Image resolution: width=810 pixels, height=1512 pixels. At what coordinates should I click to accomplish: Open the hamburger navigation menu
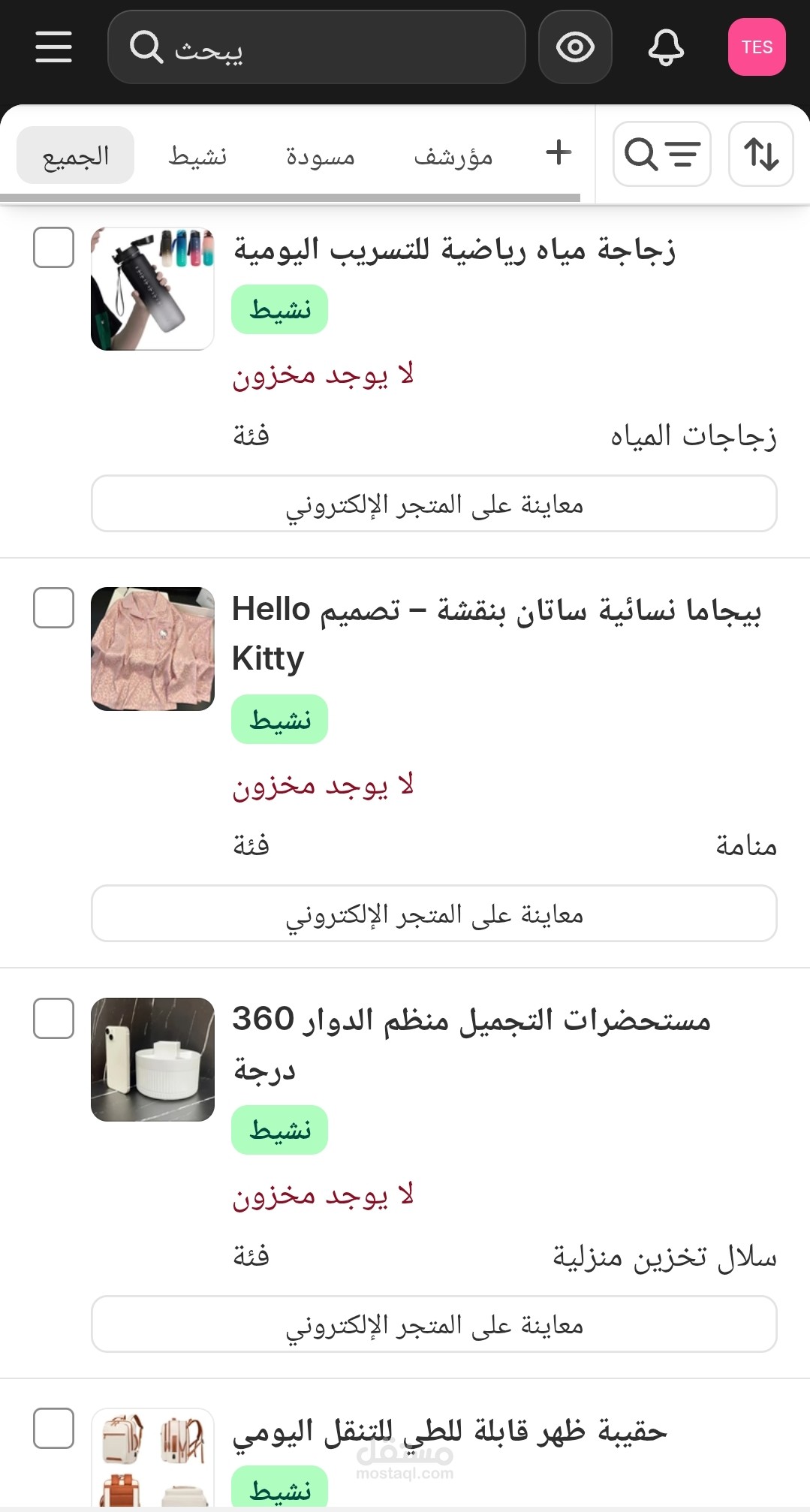[53, 47]
